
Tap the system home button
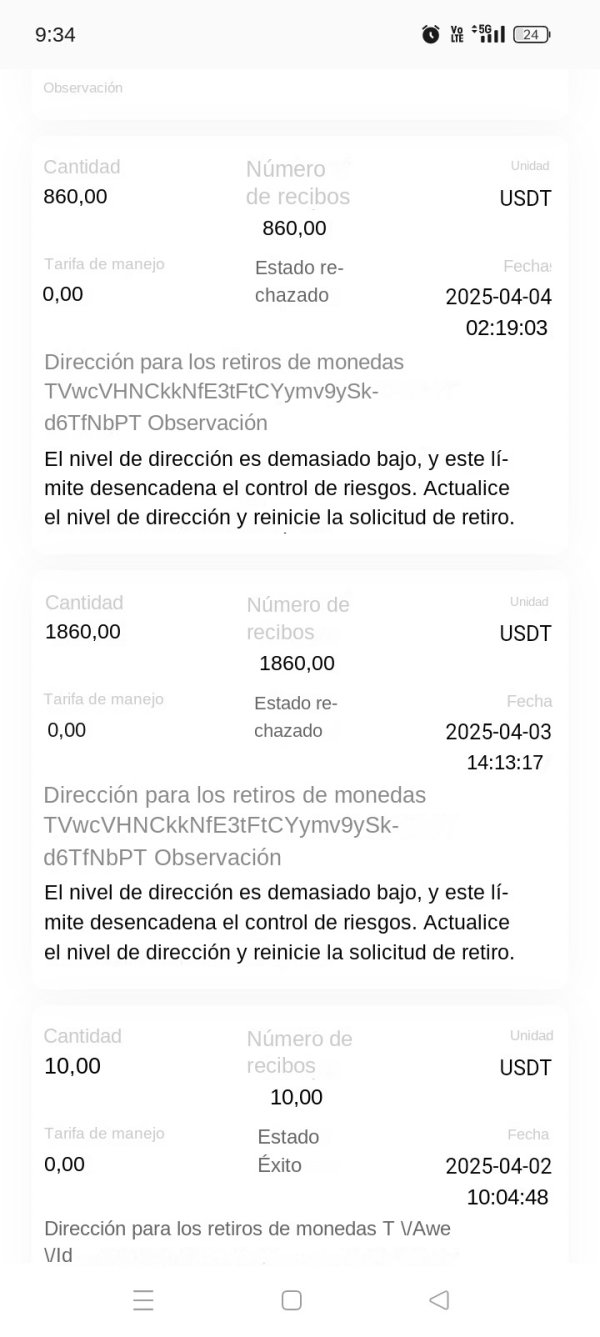pyautogui.click(x=292, y=1300)
